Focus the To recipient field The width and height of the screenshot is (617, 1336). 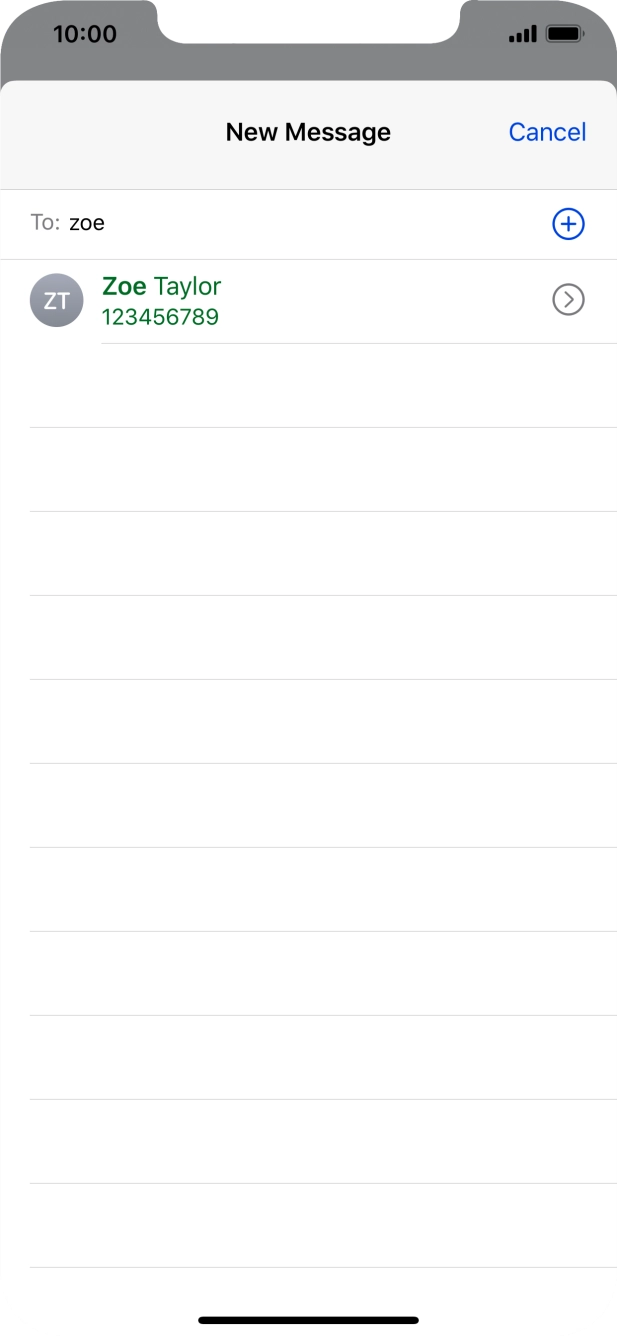pyautogui.click(x=300, y=223)
